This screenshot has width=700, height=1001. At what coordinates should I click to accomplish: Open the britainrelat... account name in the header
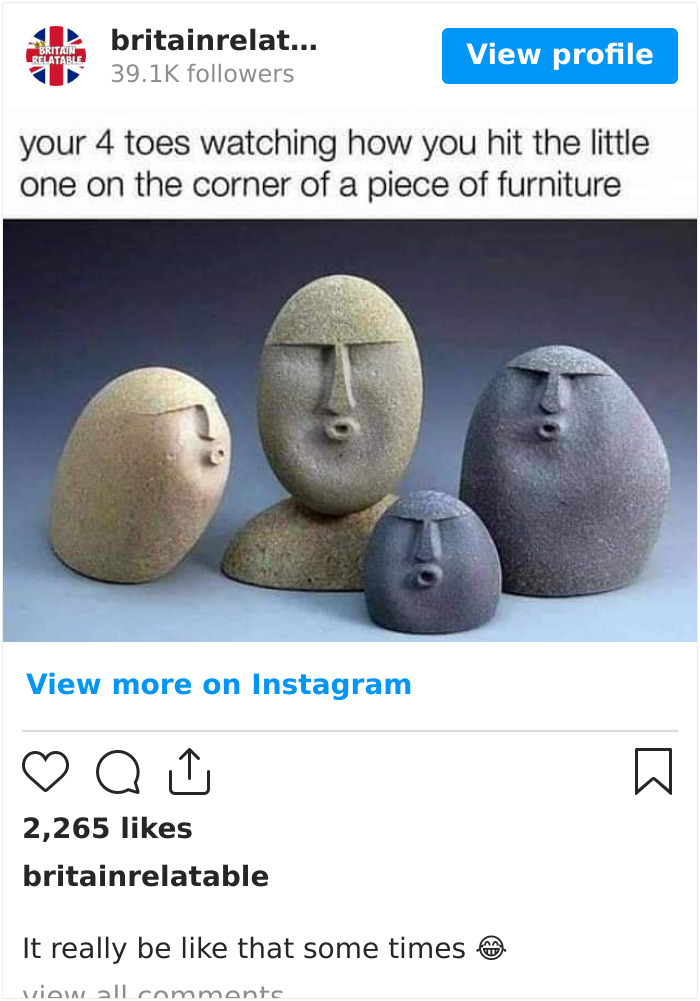[x=214, y=41]
